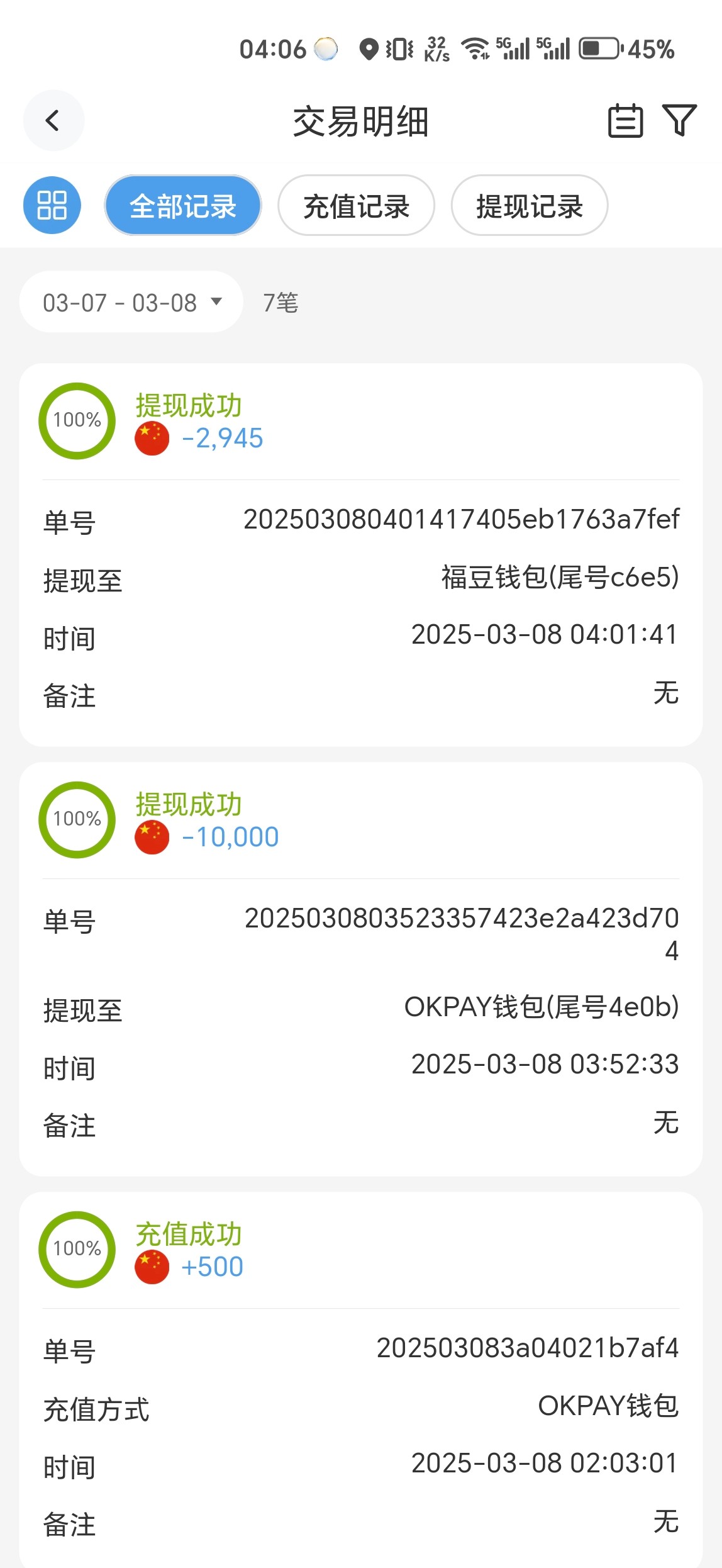Tap the blue grid category icon

52,205
